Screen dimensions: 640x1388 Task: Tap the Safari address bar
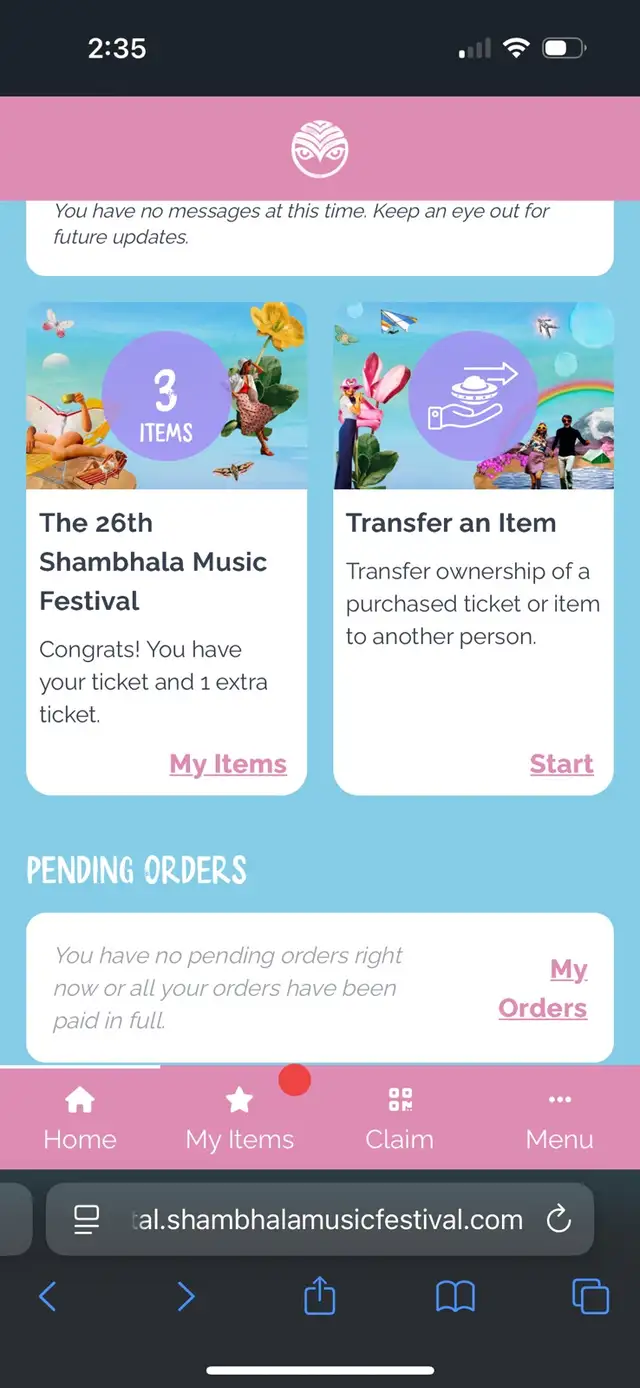(x=320, y=1220)
